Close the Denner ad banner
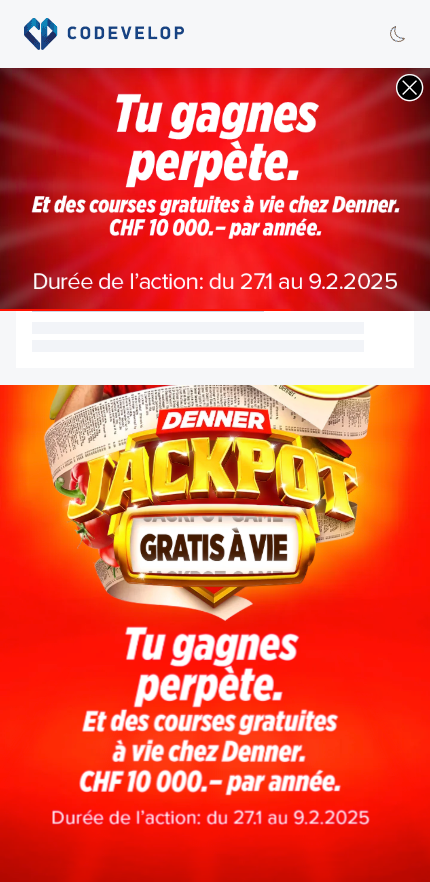This screenshot has width=430, height=882. 409,88
